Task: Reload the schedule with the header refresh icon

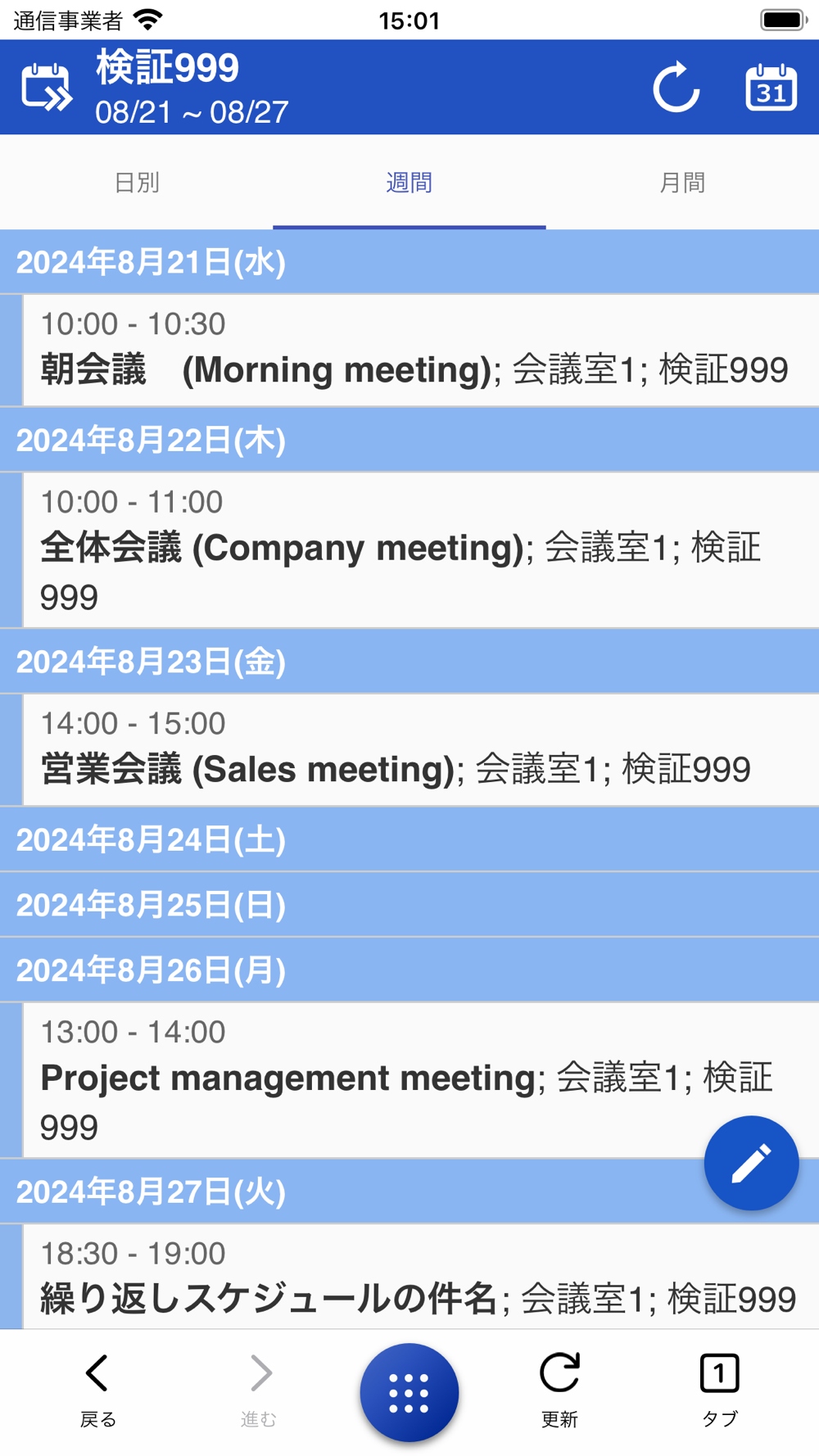Action: click(x=676, y=87)
